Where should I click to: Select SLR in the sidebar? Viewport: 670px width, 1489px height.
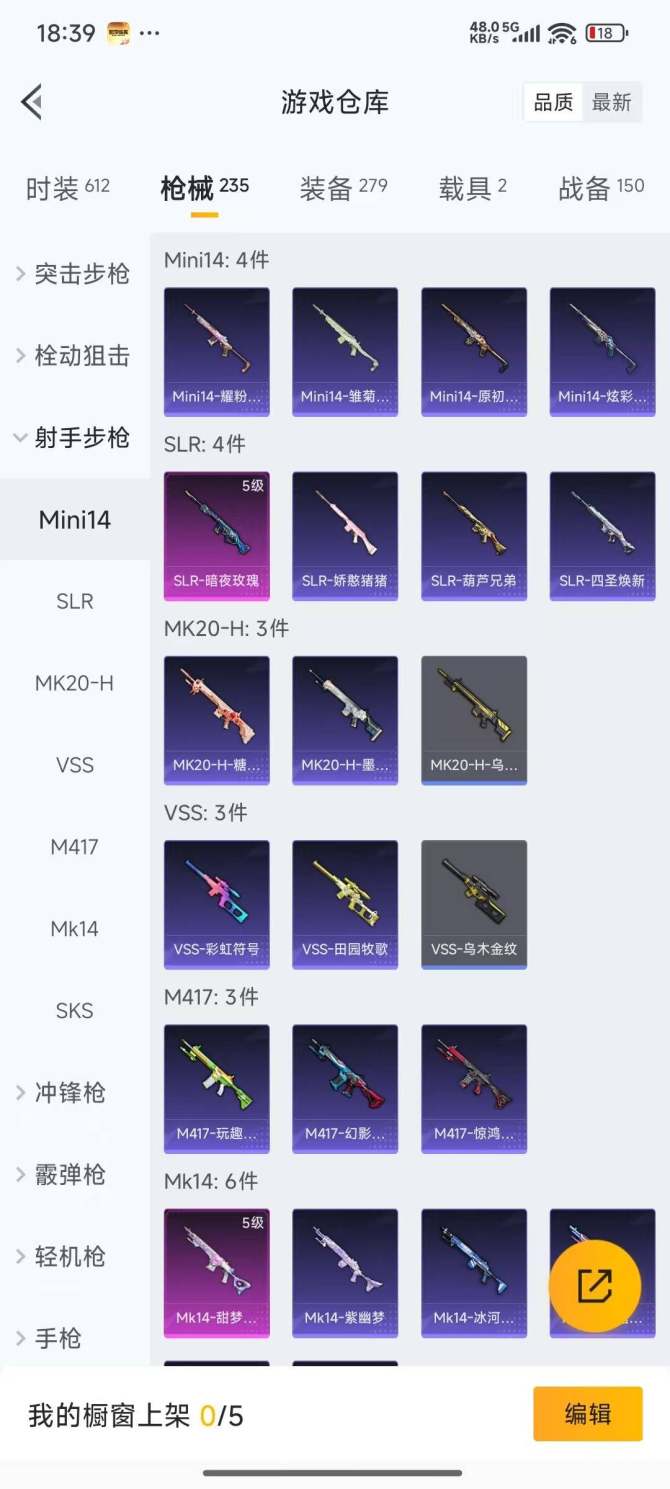pyautogui.click(x=75, y=602)
